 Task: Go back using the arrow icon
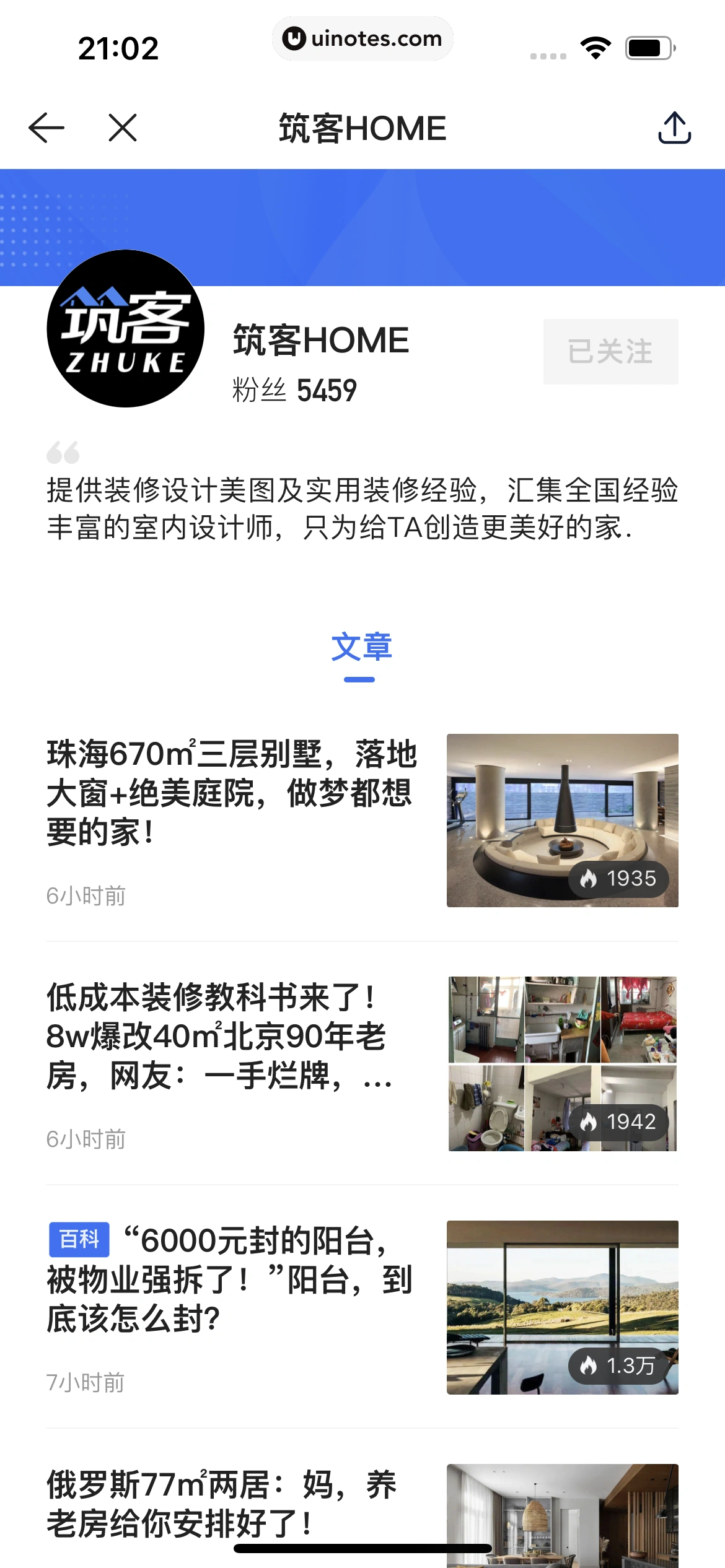click(46, 128)
